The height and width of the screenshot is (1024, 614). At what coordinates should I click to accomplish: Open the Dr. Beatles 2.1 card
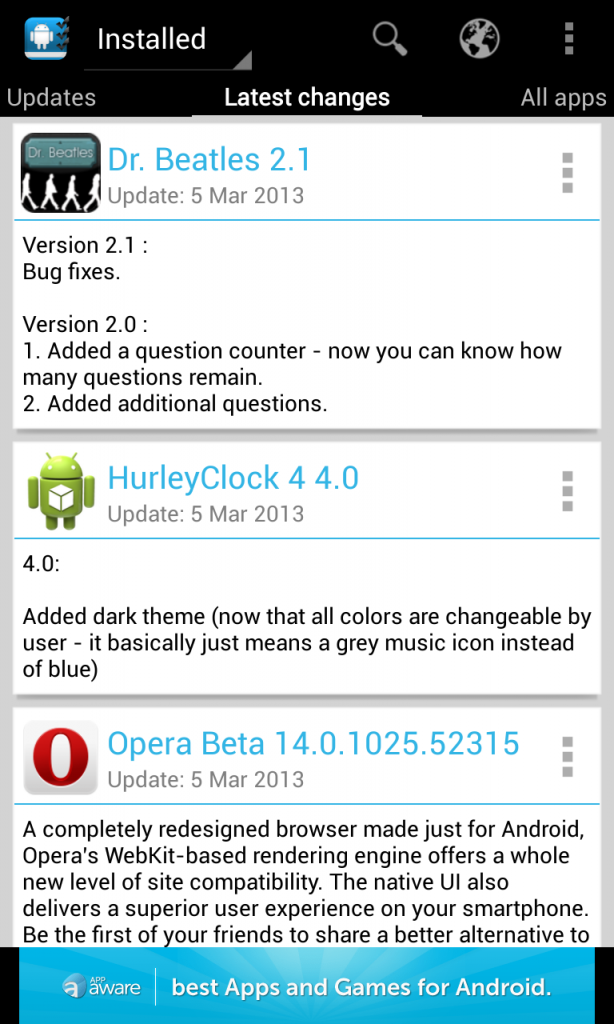pyautogui.click(x=210, y=160)
